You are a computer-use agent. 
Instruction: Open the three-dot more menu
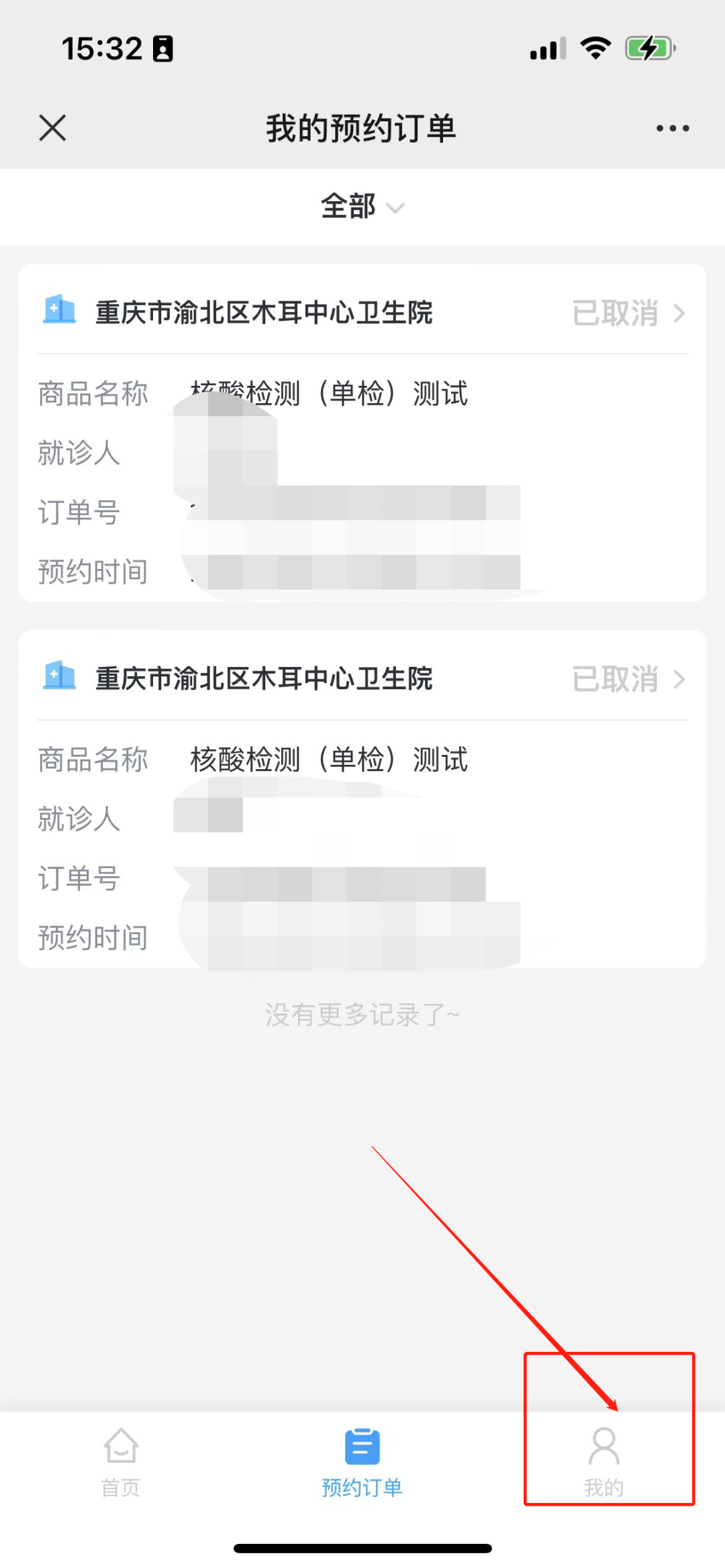(672, 128)
